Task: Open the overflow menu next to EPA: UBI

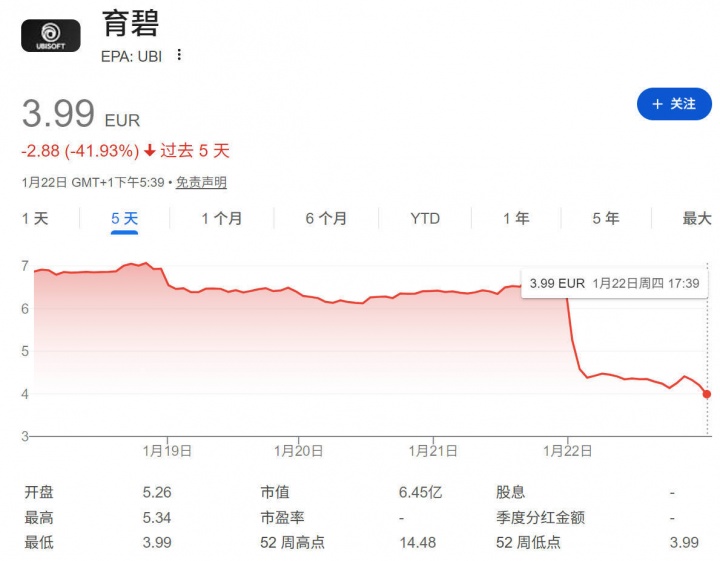Action: tap(179, 55)
